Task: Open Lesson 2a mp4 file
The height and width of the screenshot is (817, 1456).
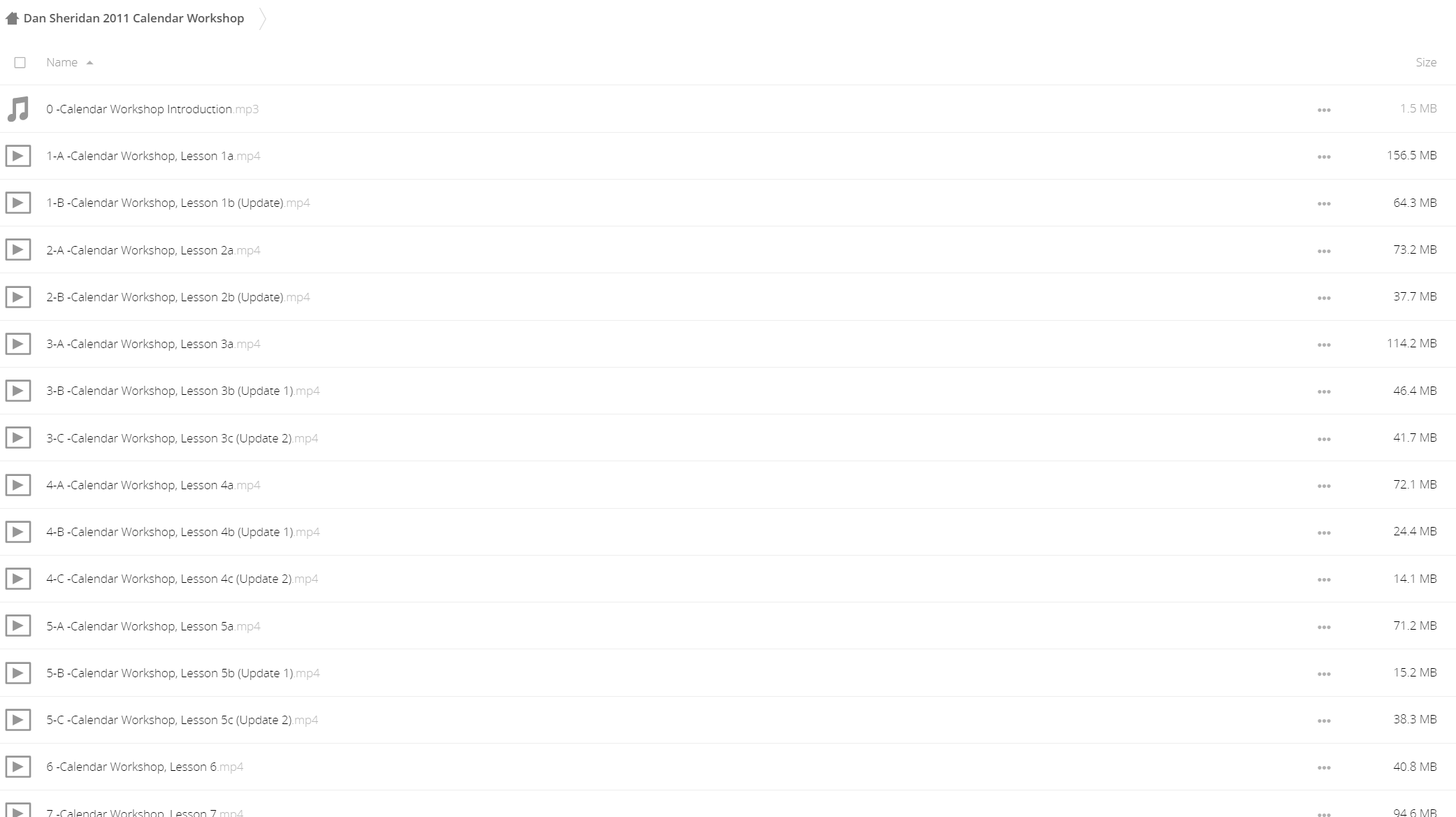Action: (x=140, y=250)
